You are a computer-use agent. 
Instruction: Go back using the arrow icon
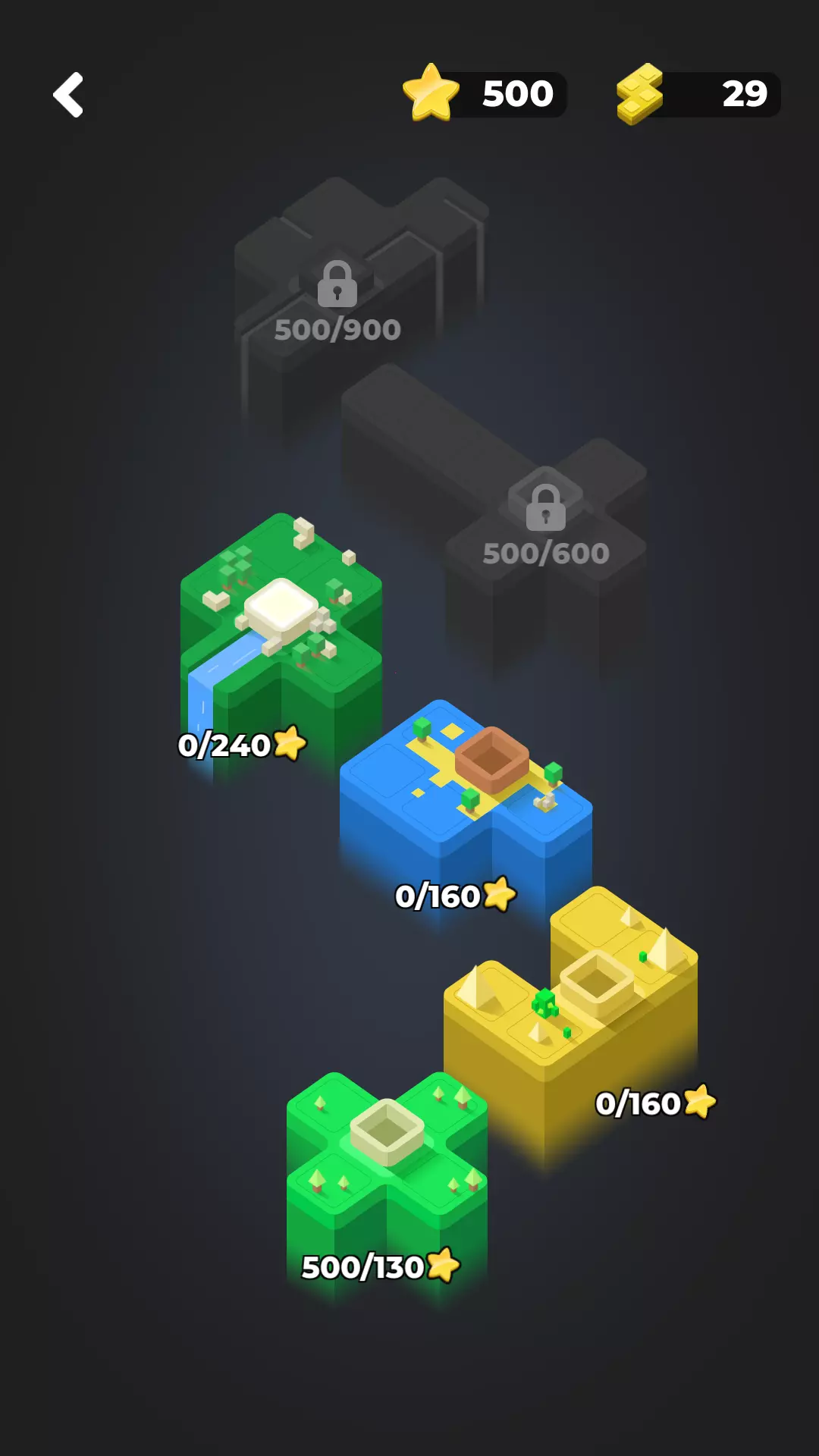[67, 95]
